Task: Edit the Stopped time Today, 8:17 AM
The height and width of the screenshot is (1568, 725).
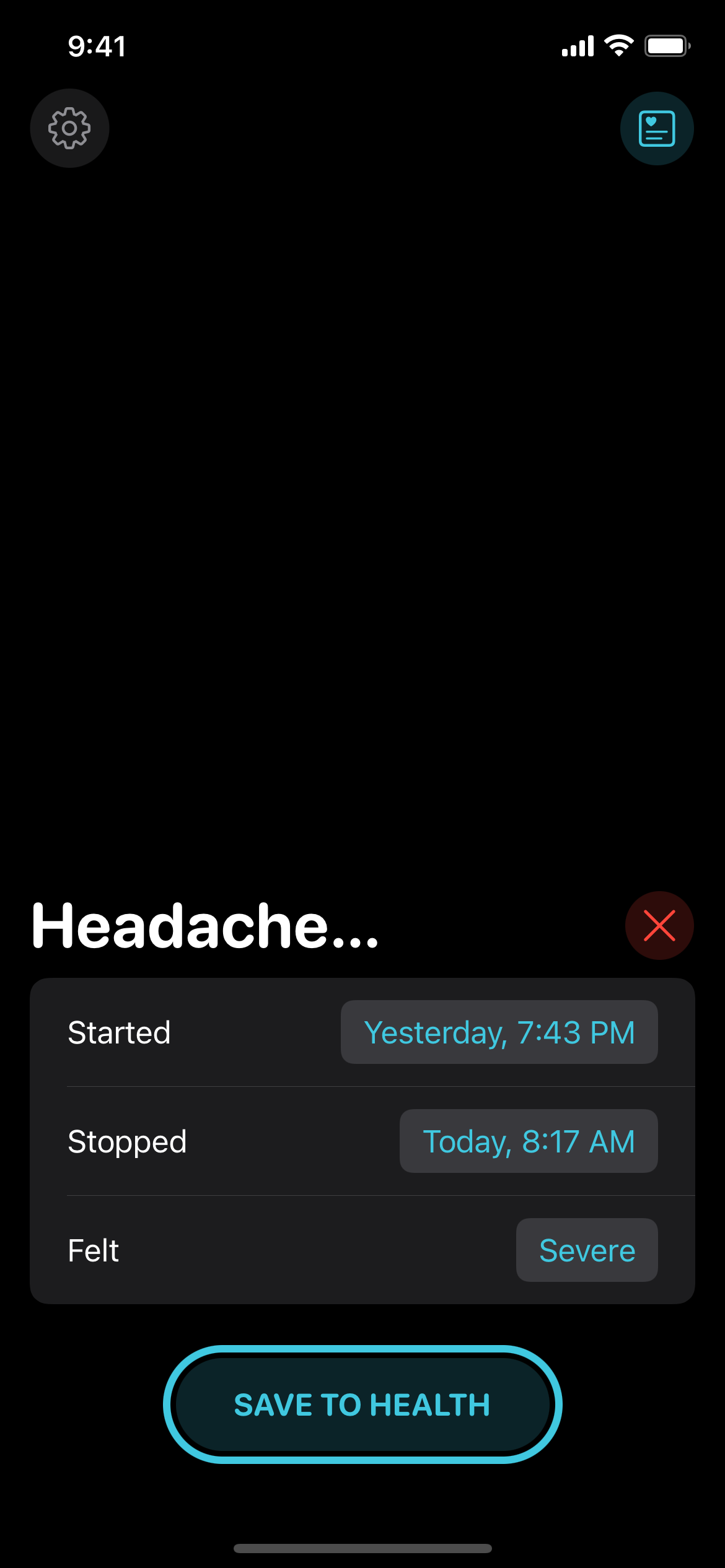Action: pyautogui.click(x=528, y=1141)
